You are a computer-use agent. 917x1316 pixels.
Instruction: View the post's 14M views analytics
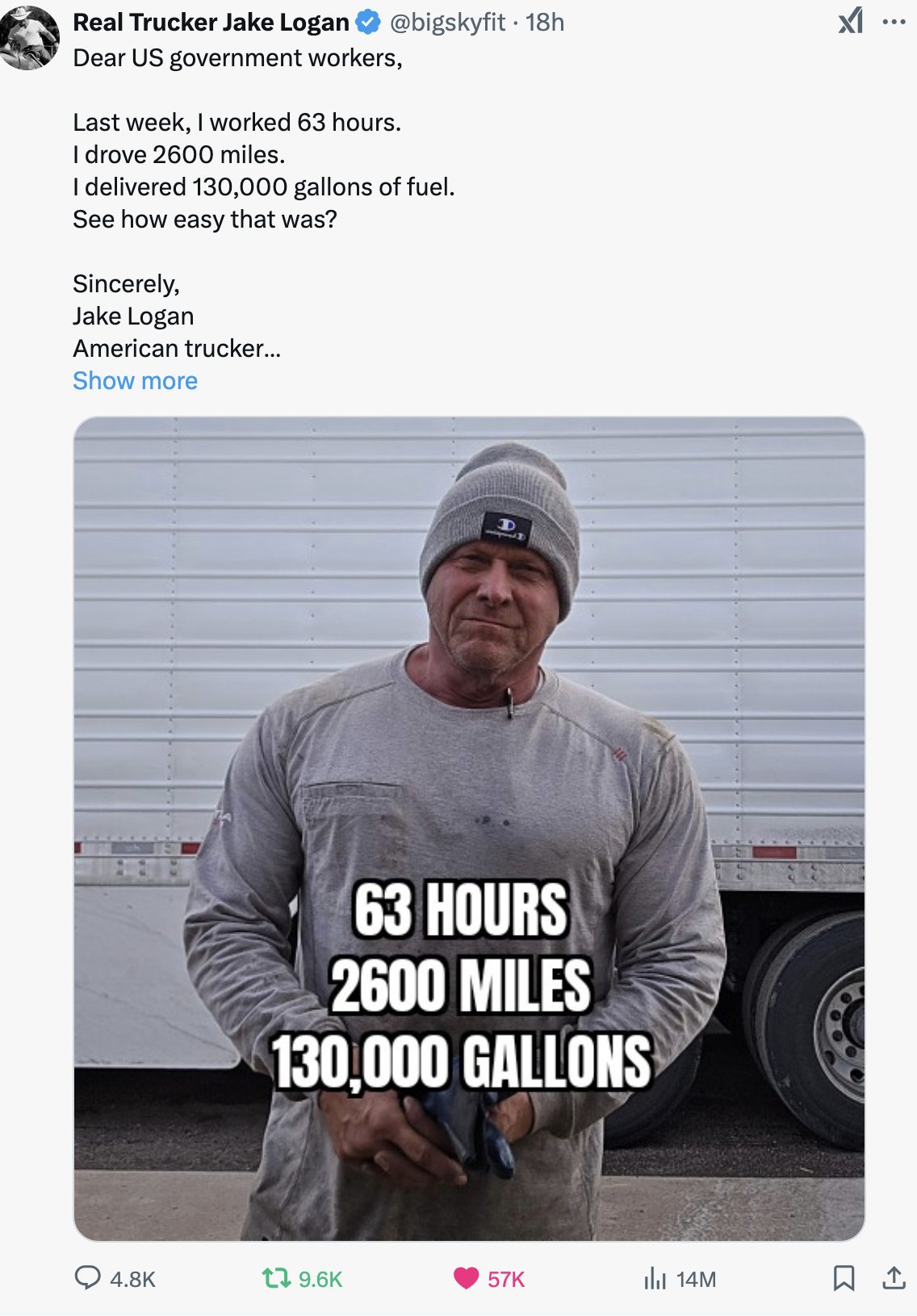655,1278
